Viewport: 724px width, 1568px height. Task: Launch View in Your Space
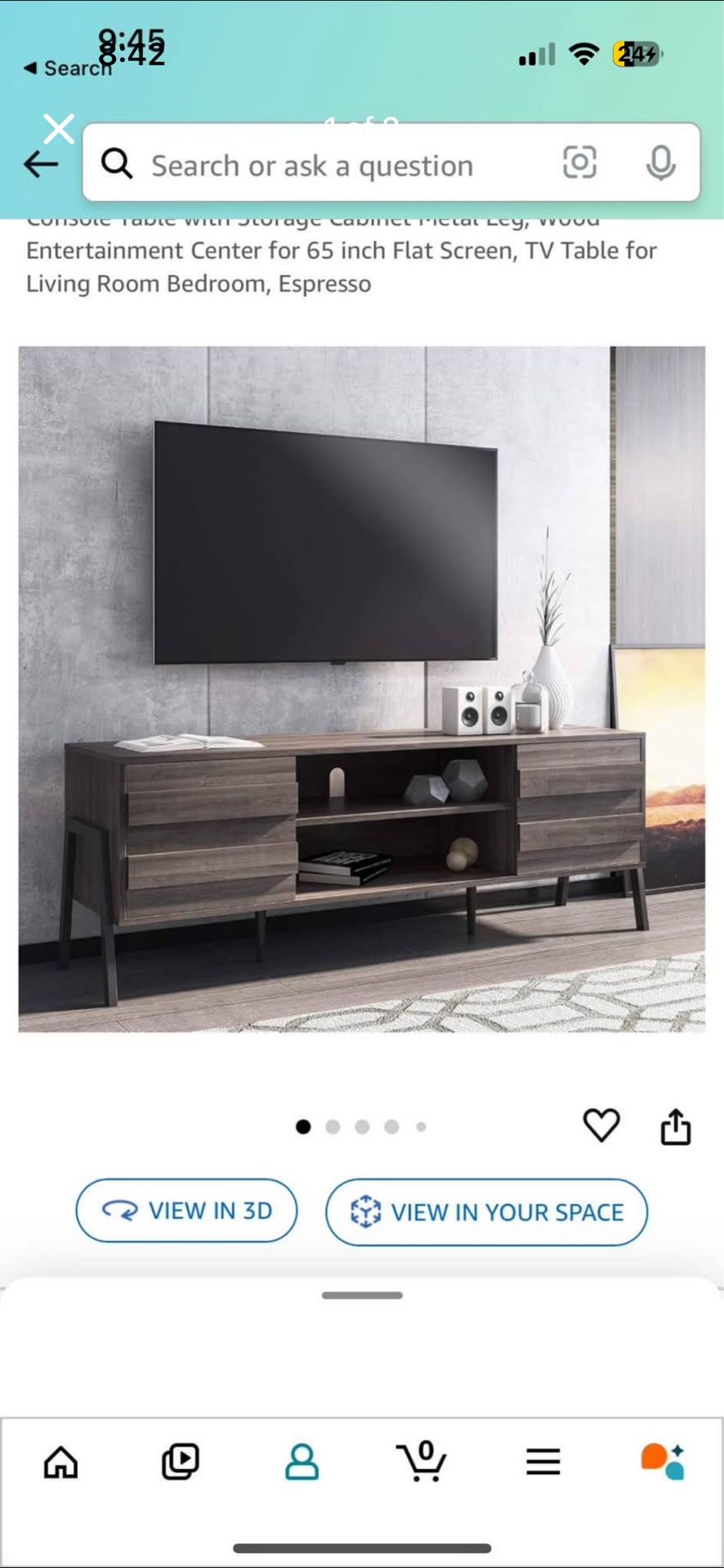click(486, 1212)
